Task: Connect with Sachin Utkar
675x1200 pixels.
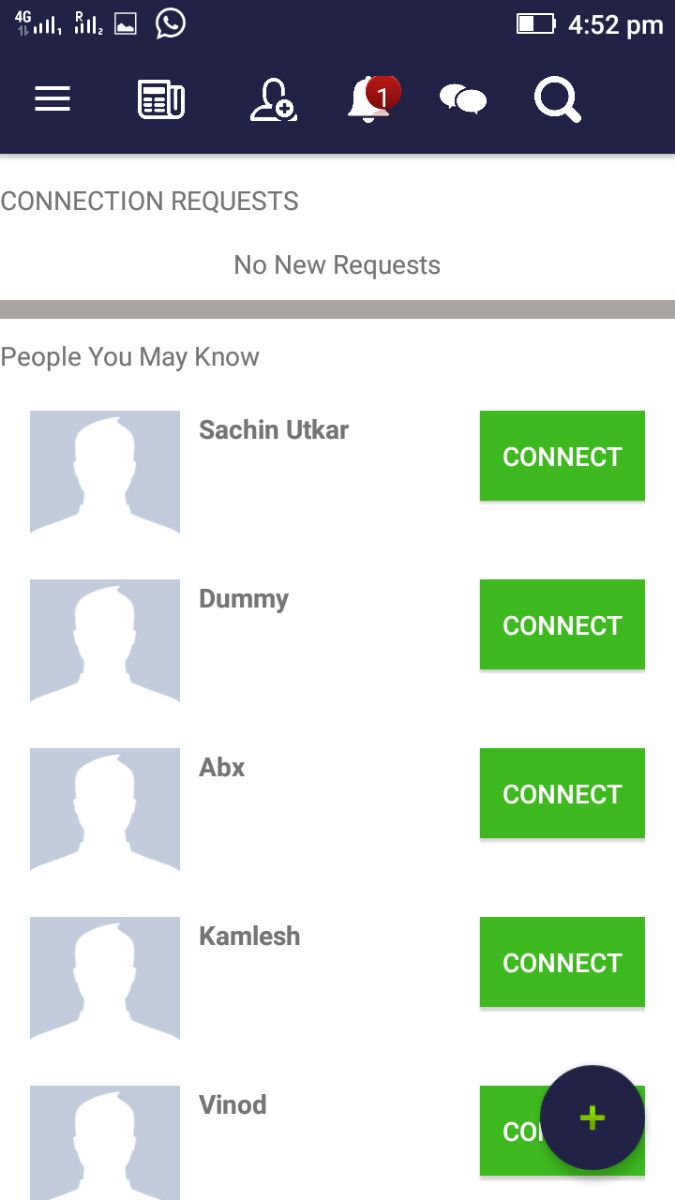Action: tap(562, 456)
